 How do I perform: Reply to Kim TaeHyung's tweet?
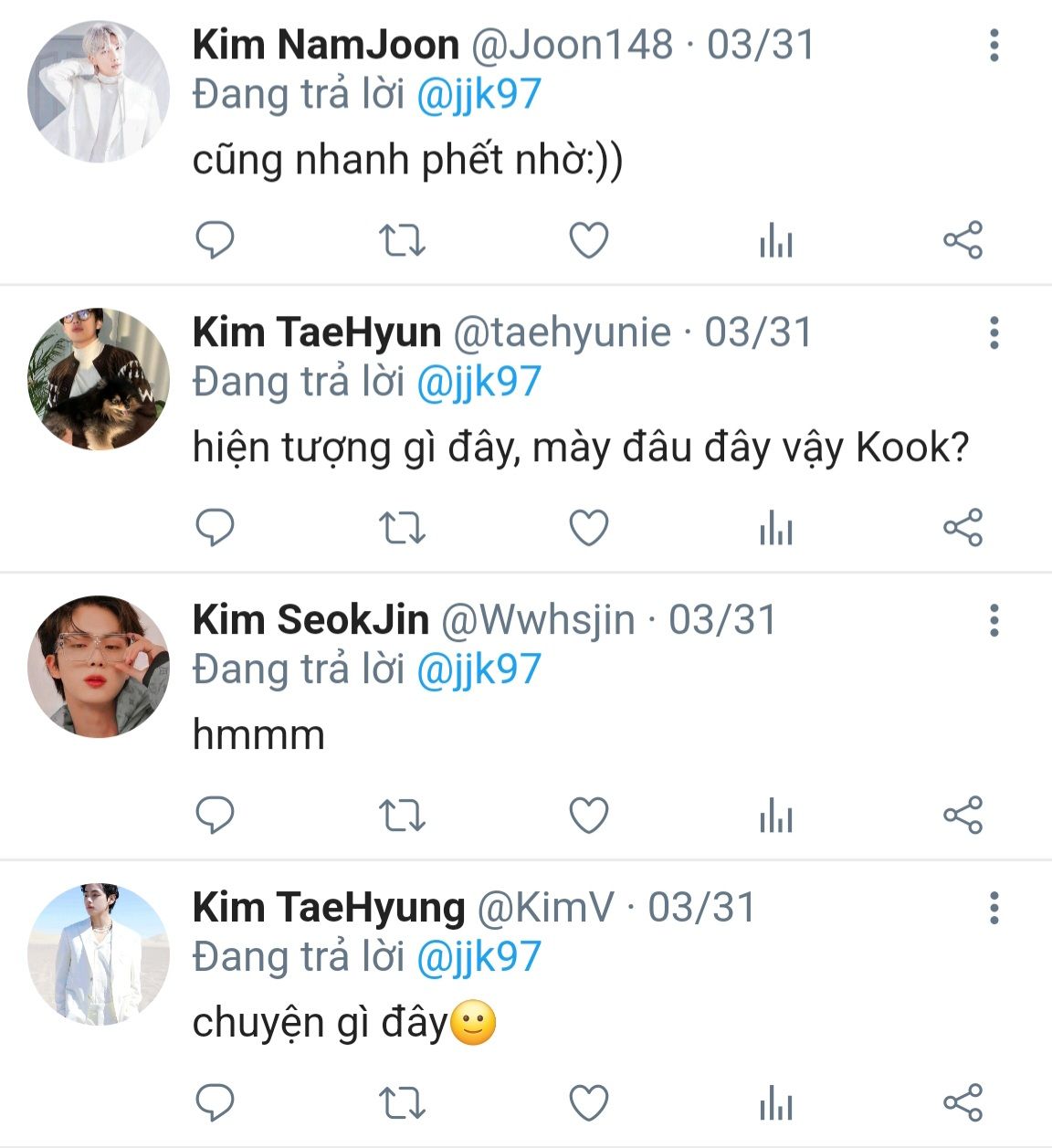[216, 1103]
